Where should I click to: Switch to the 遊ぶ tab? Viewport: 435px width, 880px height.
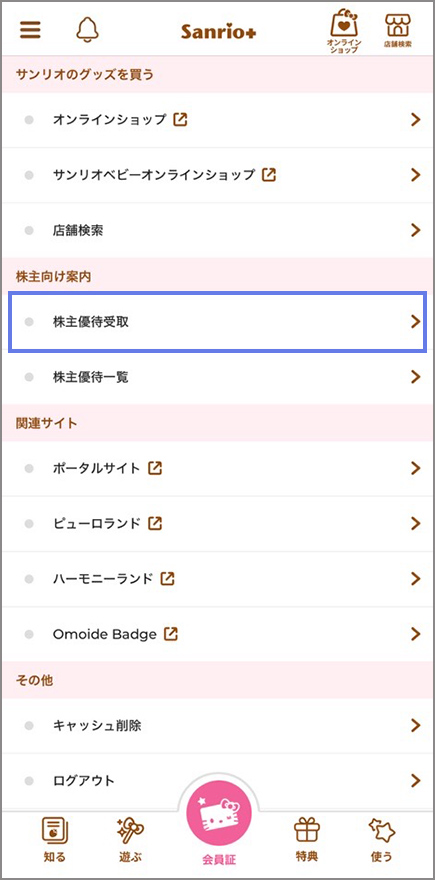tap(130, 840)
